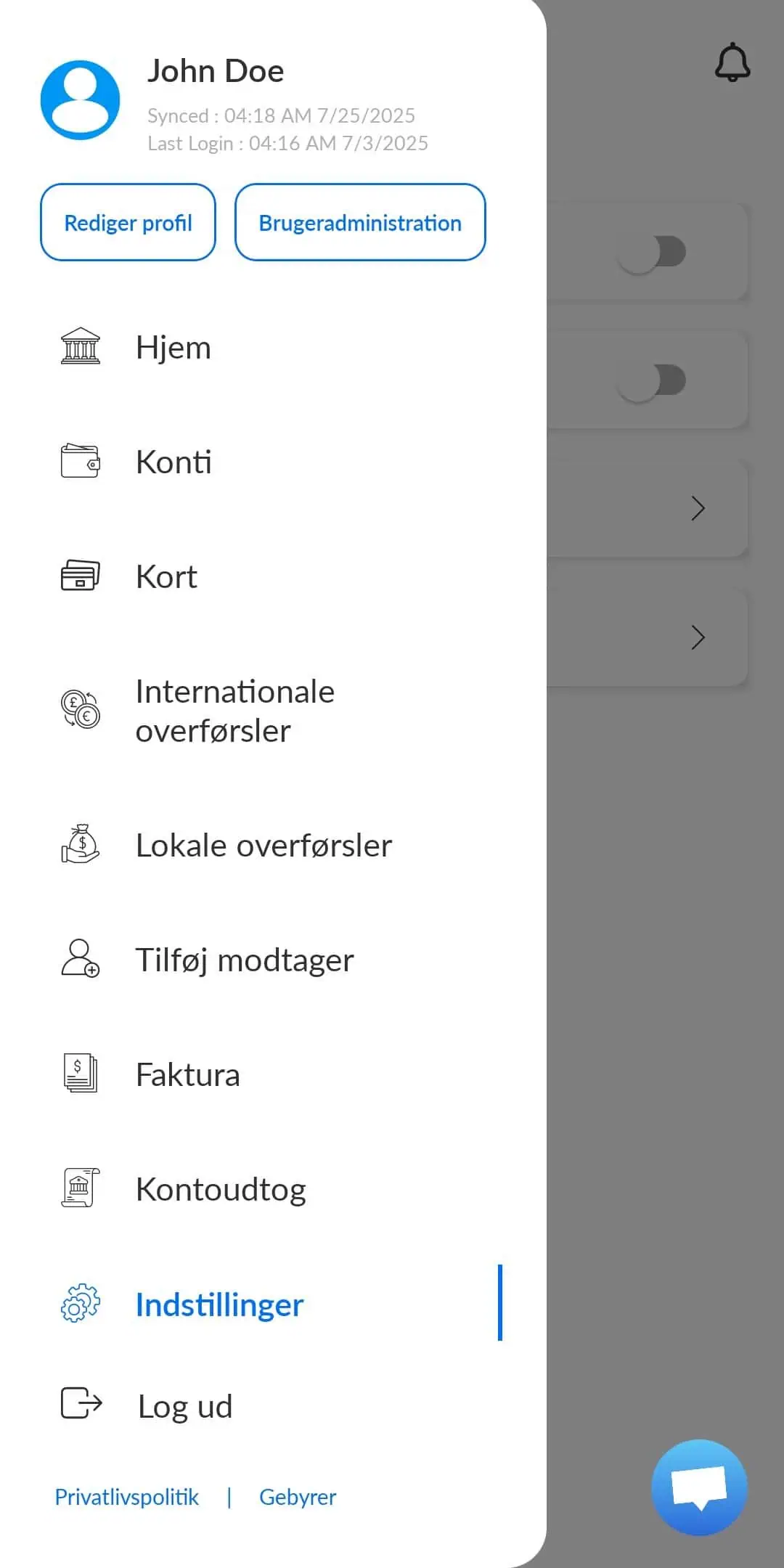
Task: Click the Log ud exit icon
Action: coord(80,1405)
